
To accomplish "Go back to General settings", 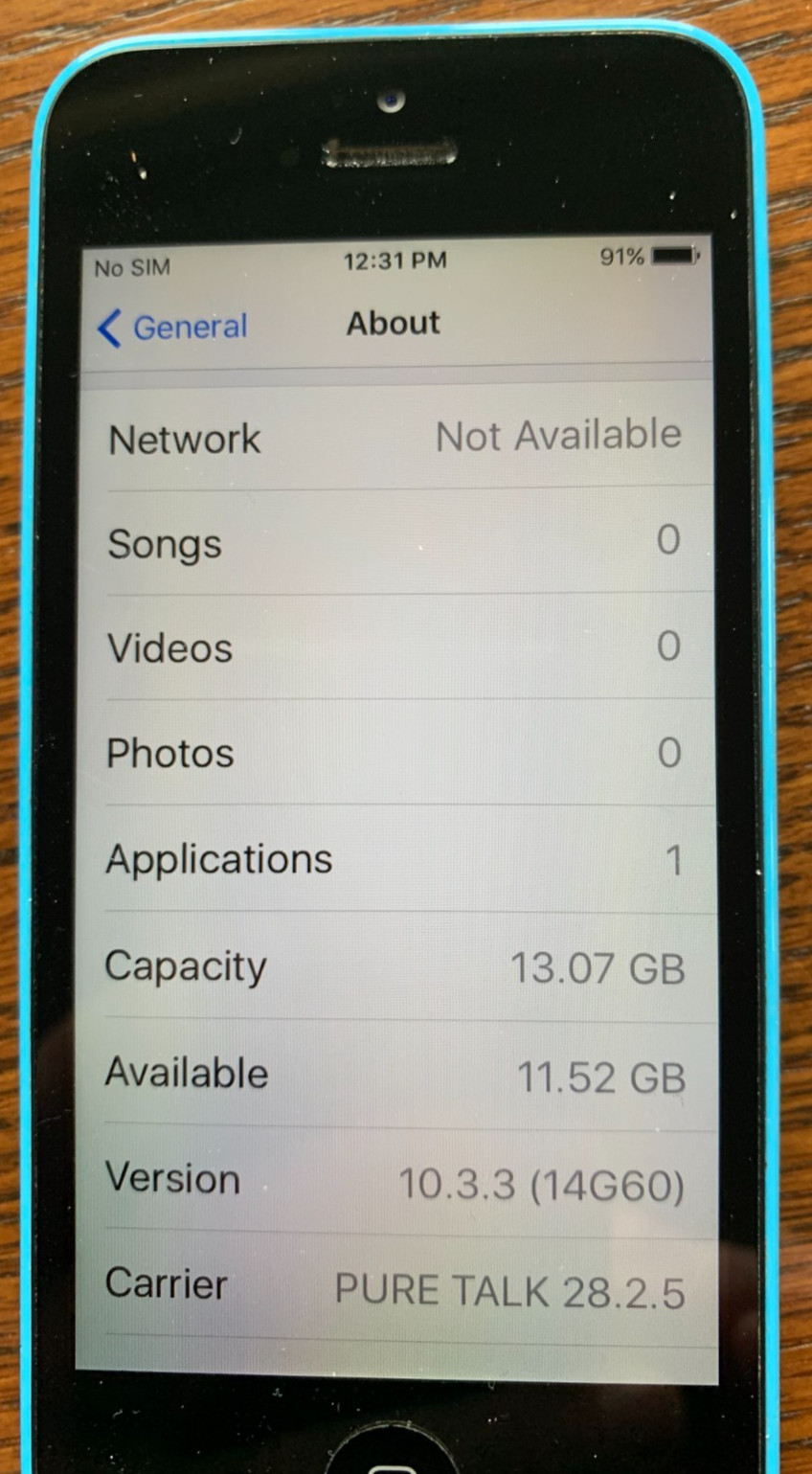I will 172,328.
